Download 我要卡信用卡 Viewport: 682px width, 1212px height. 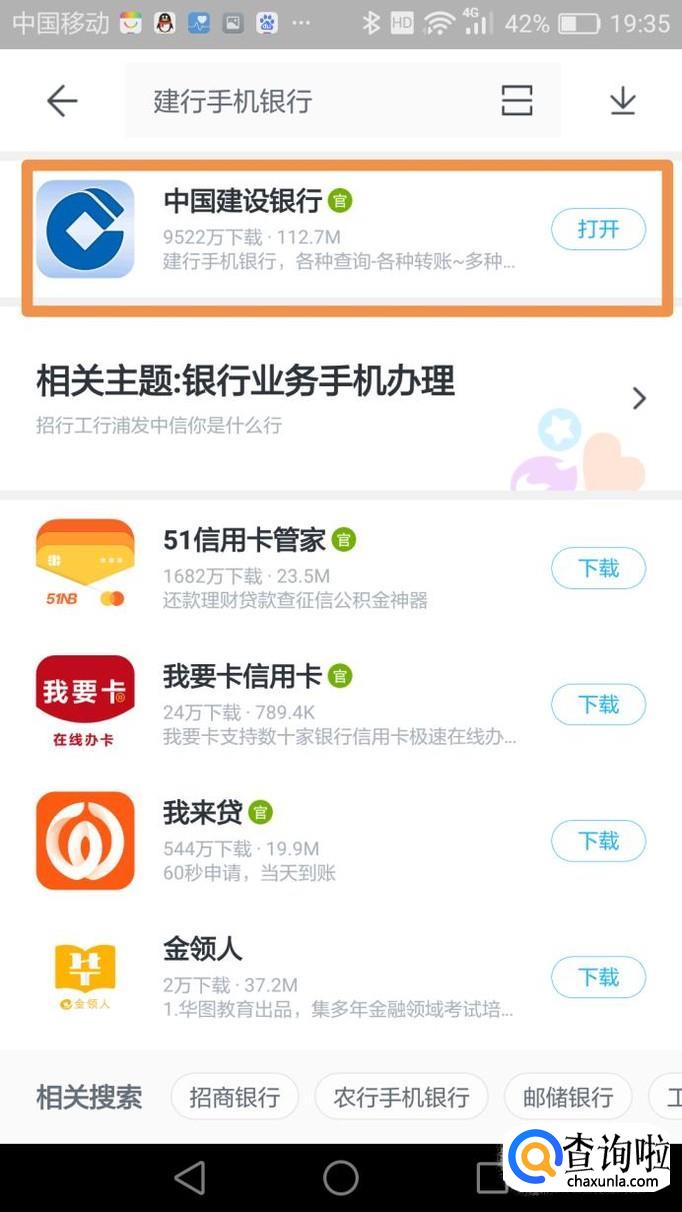click(x=598, y=705)
